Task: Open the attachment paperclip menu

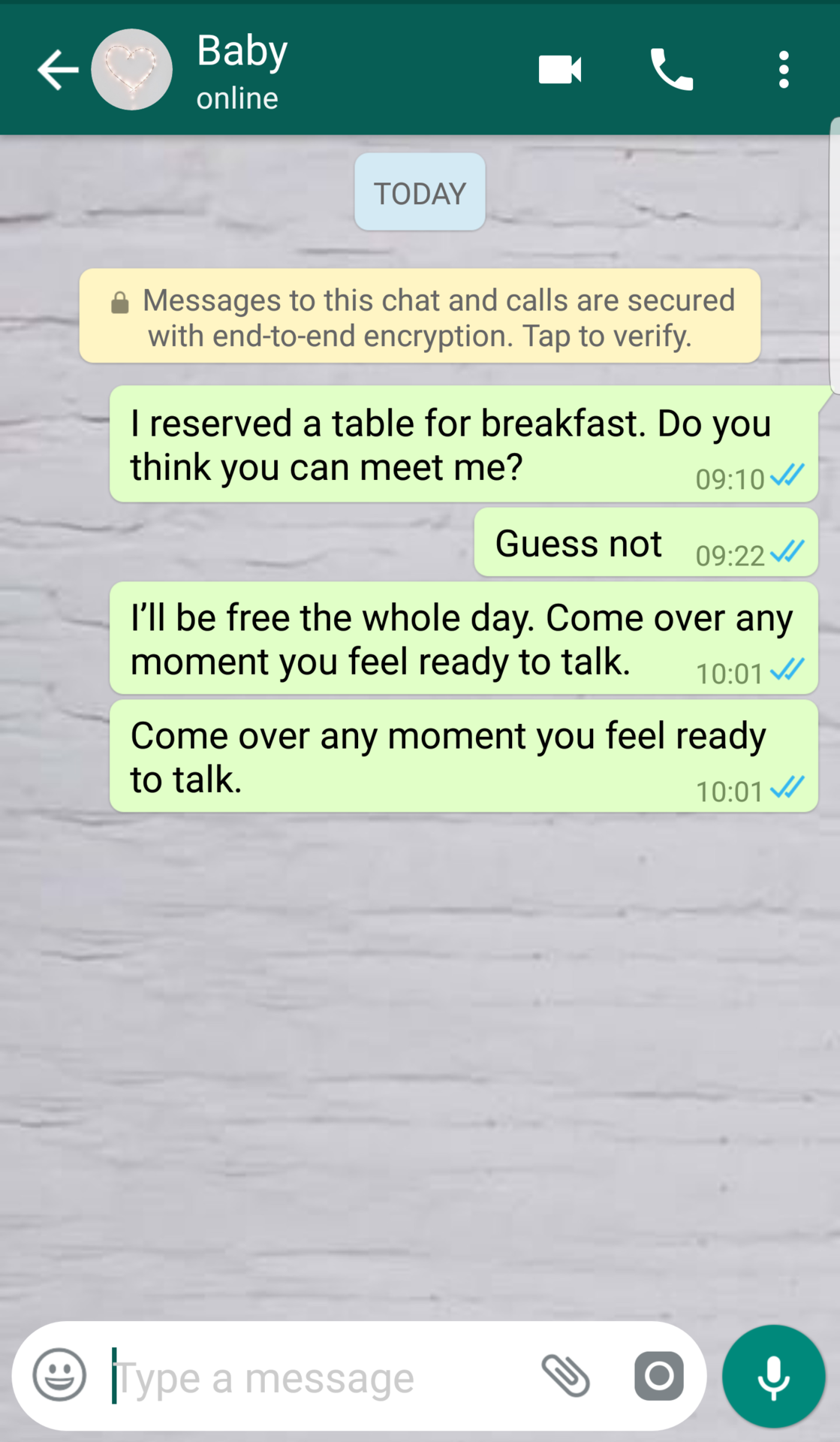Action: pos(566,1376)
